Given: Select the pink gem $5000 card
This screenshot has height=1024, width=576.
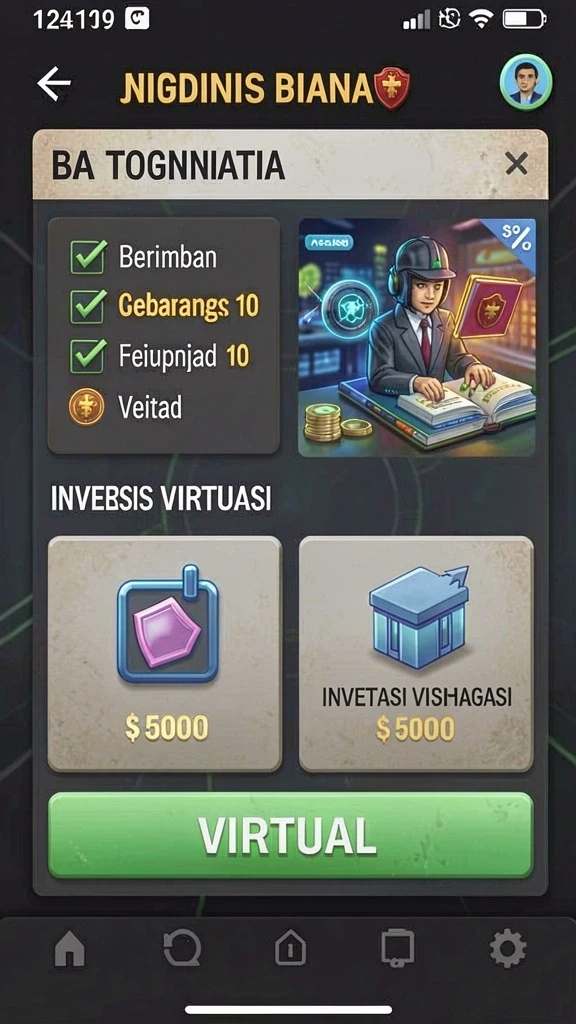Looking at the screenshot, I should [x=165, y=654].
